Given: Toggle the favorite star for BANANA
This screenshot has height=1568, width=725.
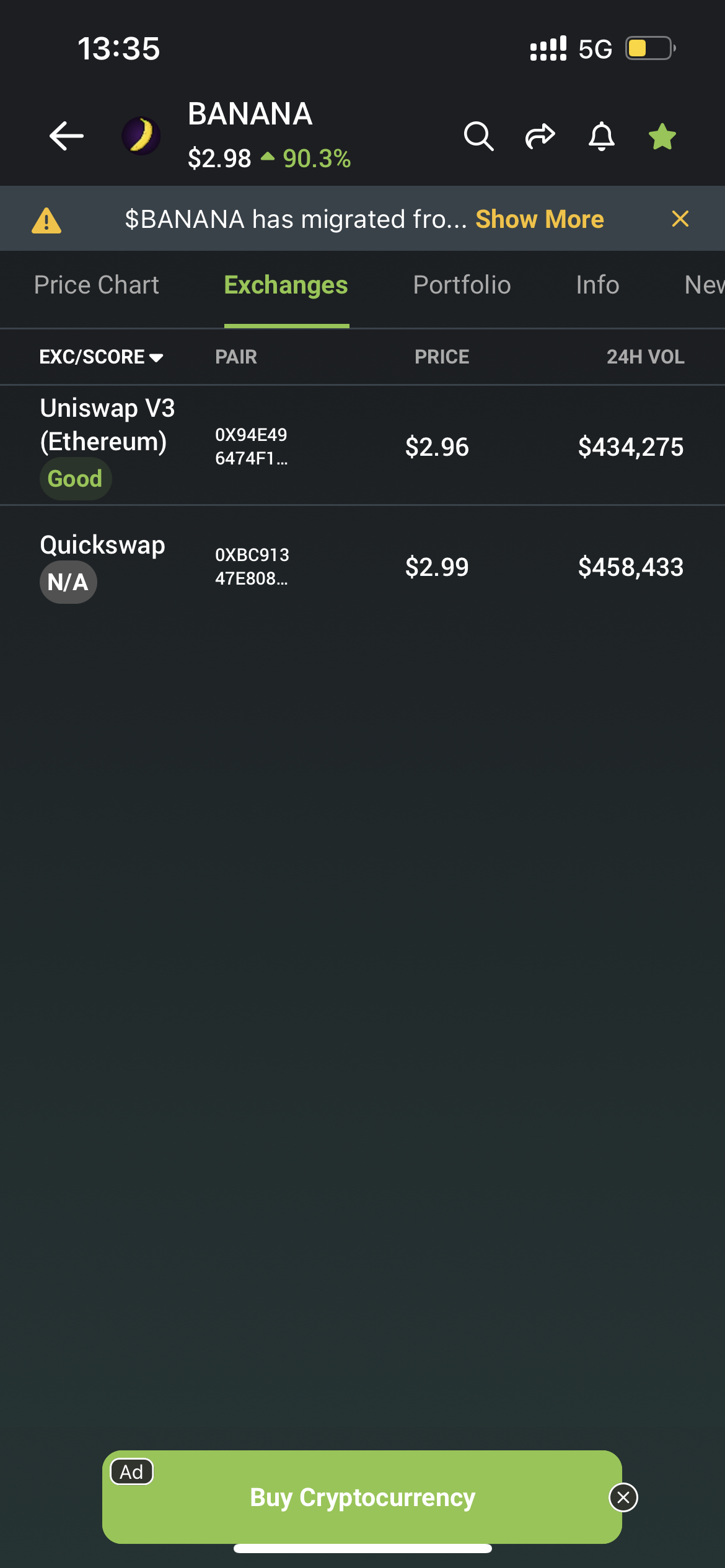Looking at the screenshot, I should click(x=662, y=136).
